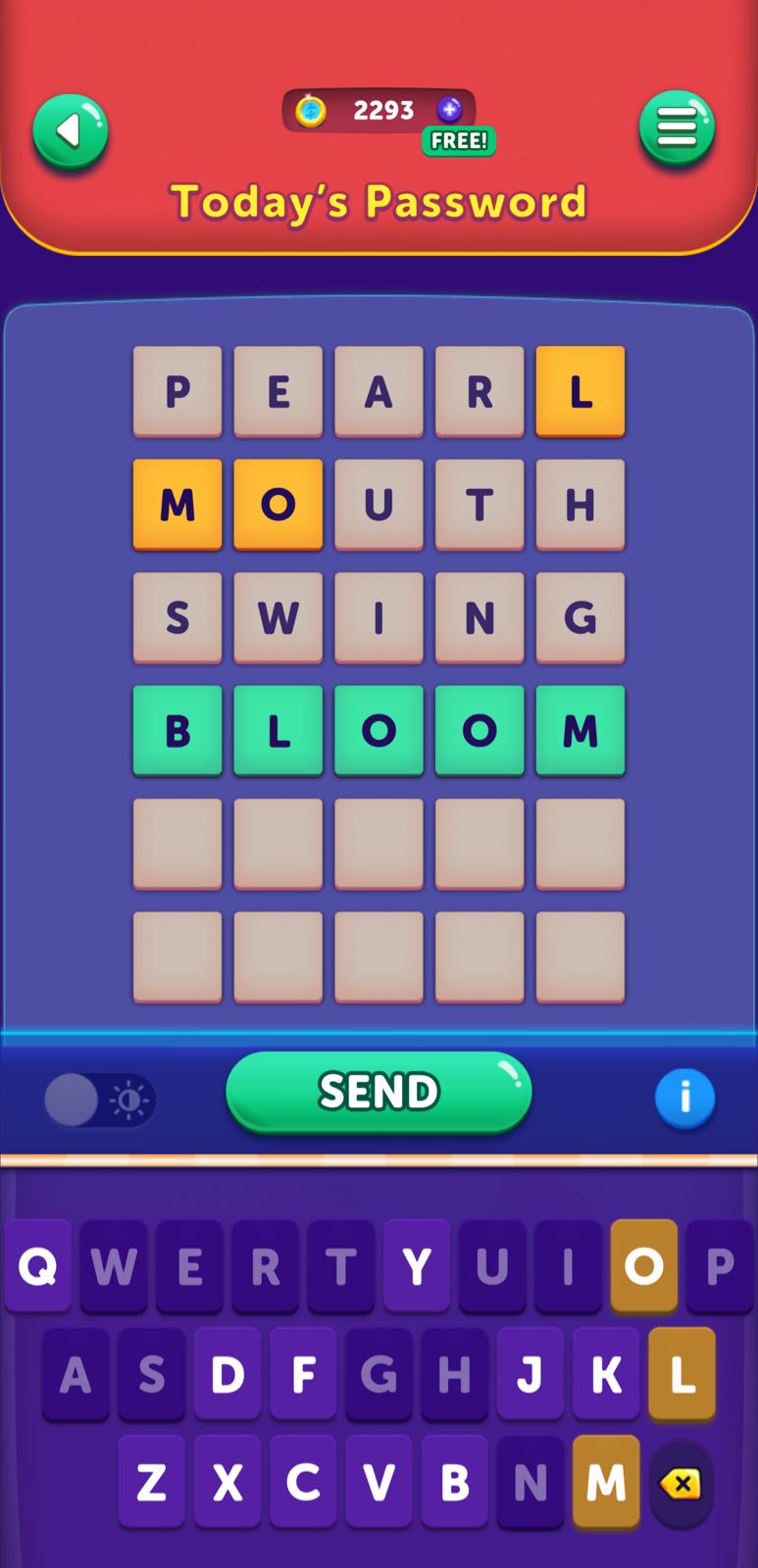Tap the V key
This screenshot has width=758, height=1568.
[379, 1483]
